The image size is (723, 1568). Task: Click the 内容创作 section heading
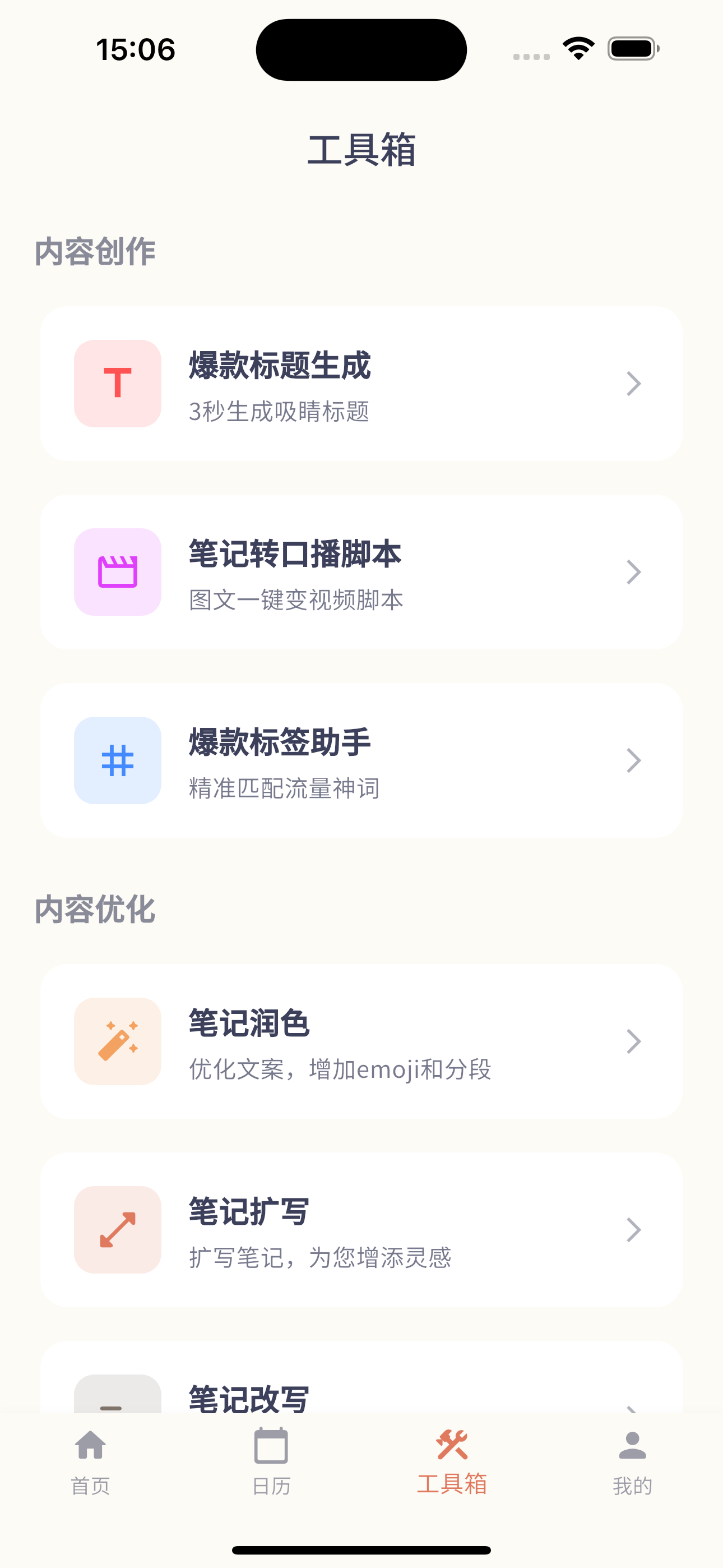pyautogui.click(x=95, y=251)
